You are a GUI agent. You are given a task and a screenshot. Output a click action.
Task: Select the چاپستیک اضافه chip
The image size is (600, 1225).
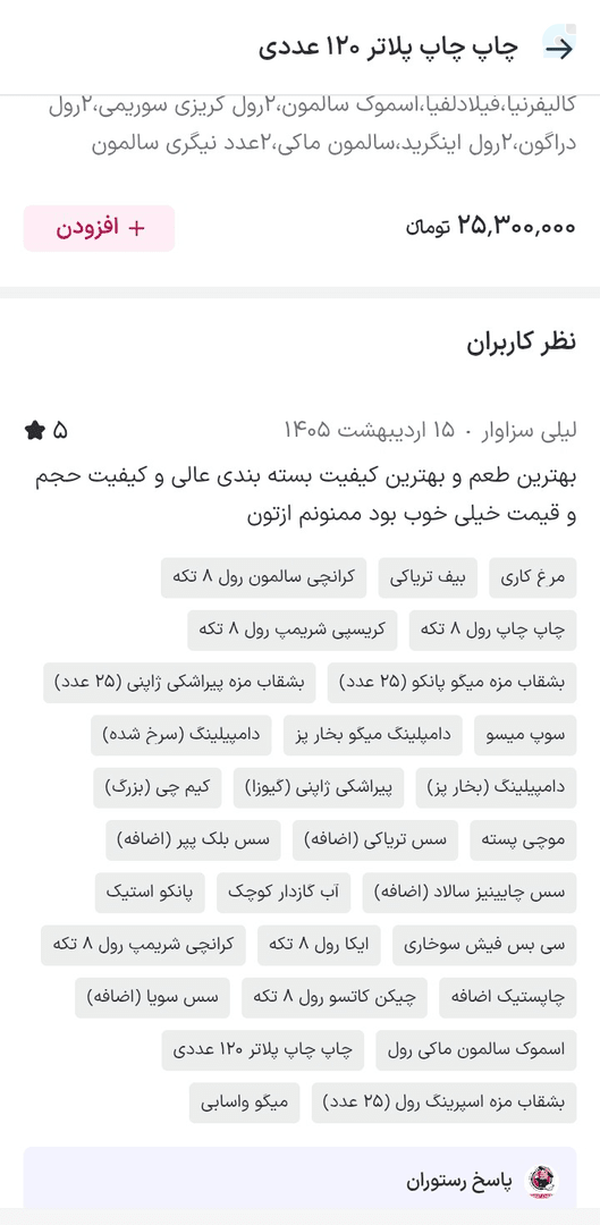tap(508, 995)
